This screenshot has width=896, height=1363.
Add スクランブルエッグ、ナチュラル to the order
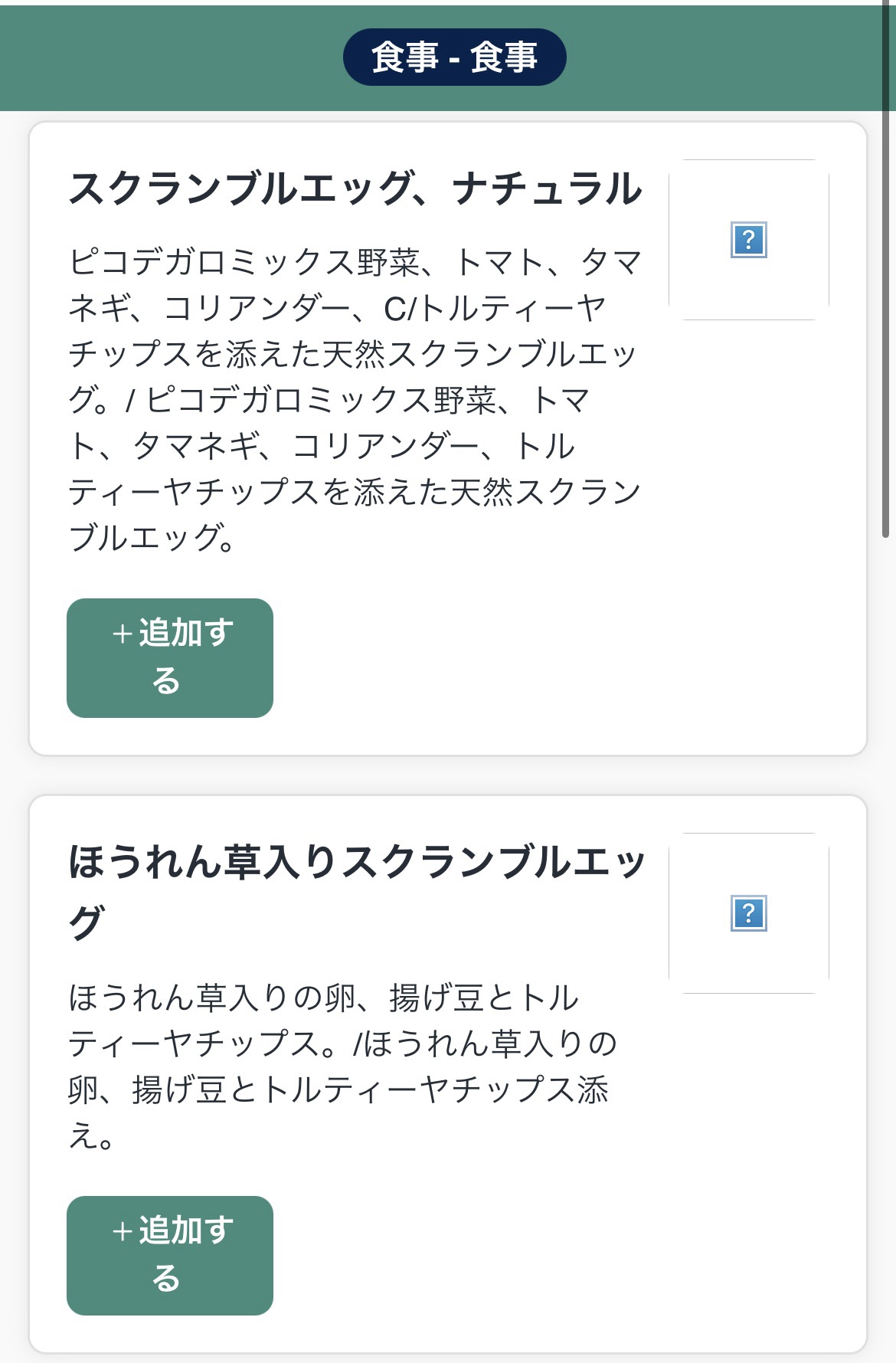pyautogui.click(x=169, y=657)
